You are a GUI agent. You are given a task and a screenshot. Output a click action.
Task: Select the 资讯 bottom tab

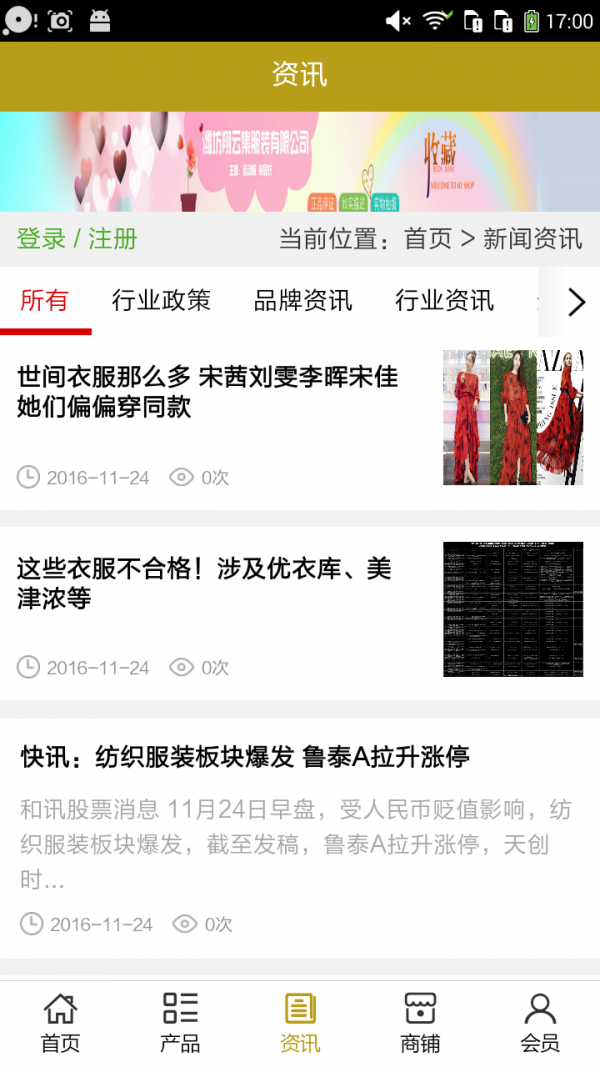tap(300, 1023)
